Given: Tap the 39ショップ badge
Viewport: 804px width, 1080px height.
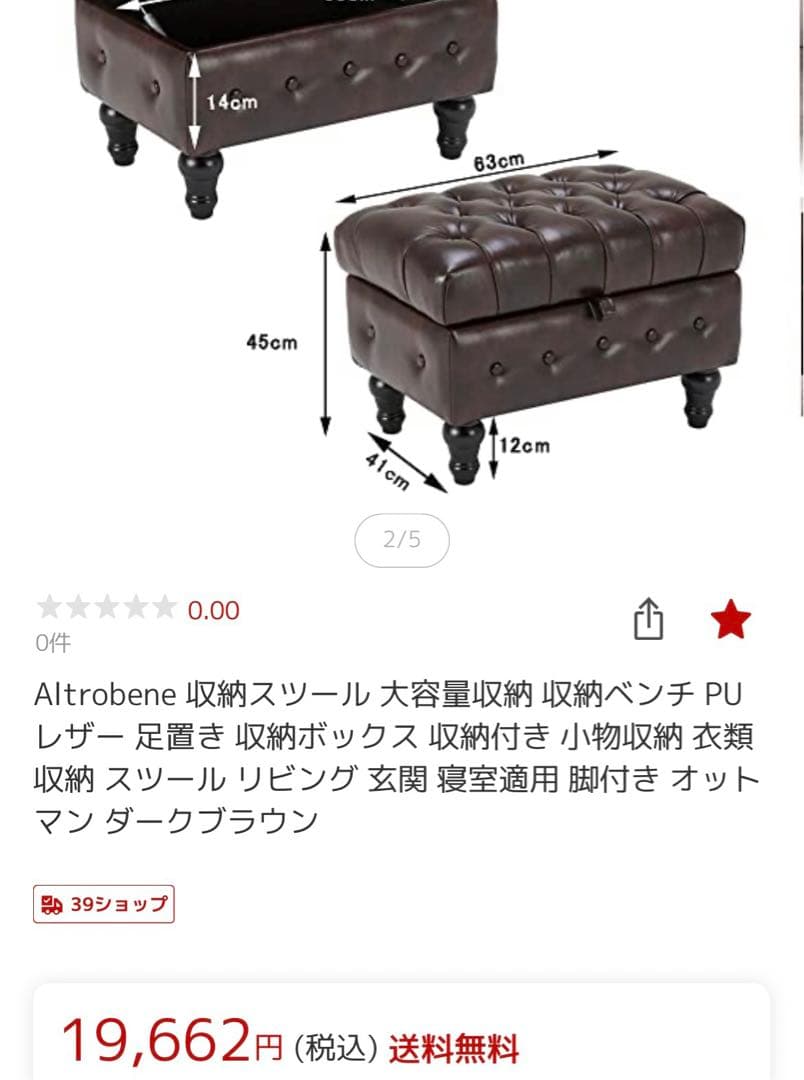Looking at the screenshot, I should coord(104,904).
